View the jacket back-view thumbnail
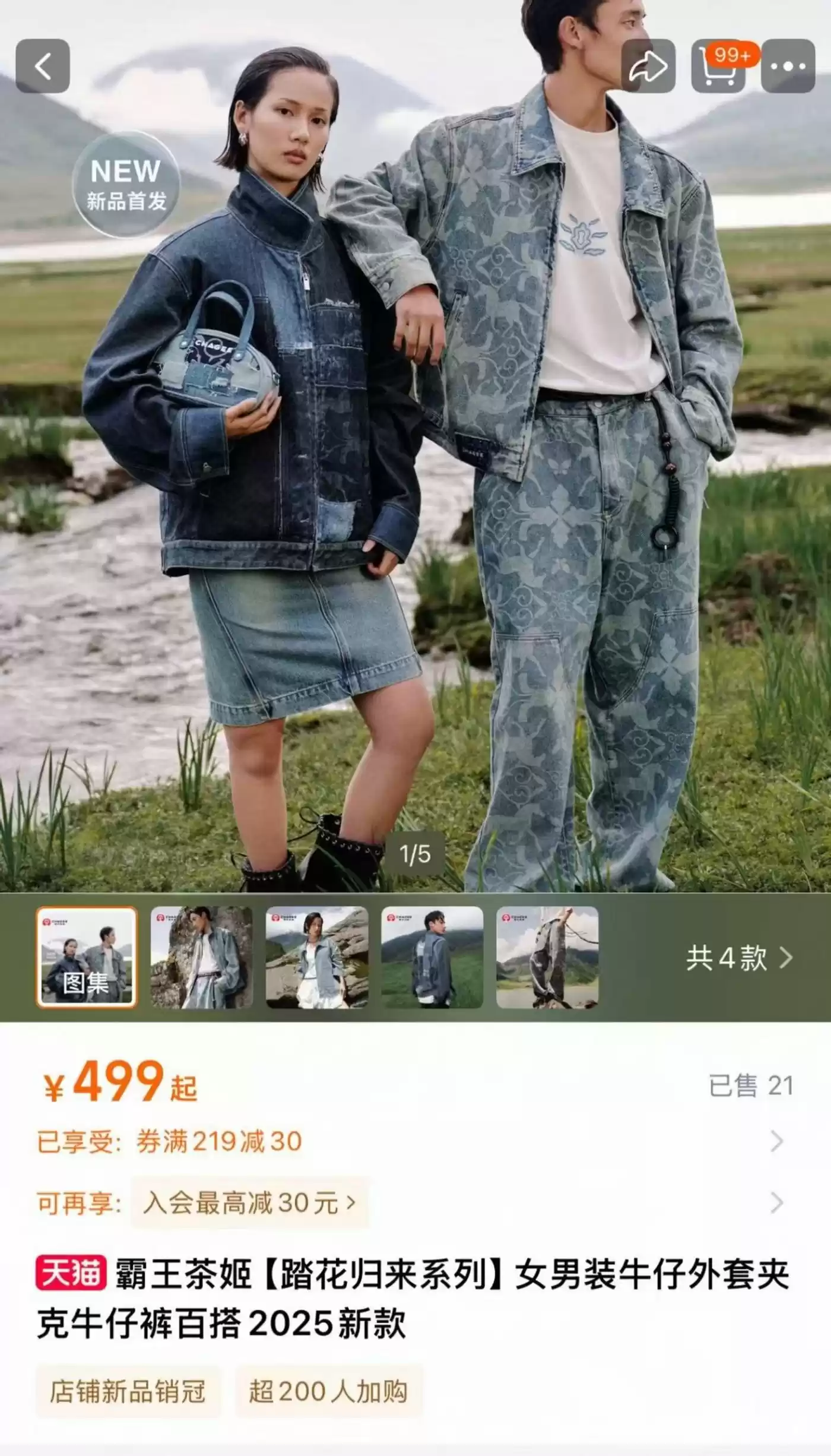Viewport: 831px width, 1456px height. pos(432,957)
